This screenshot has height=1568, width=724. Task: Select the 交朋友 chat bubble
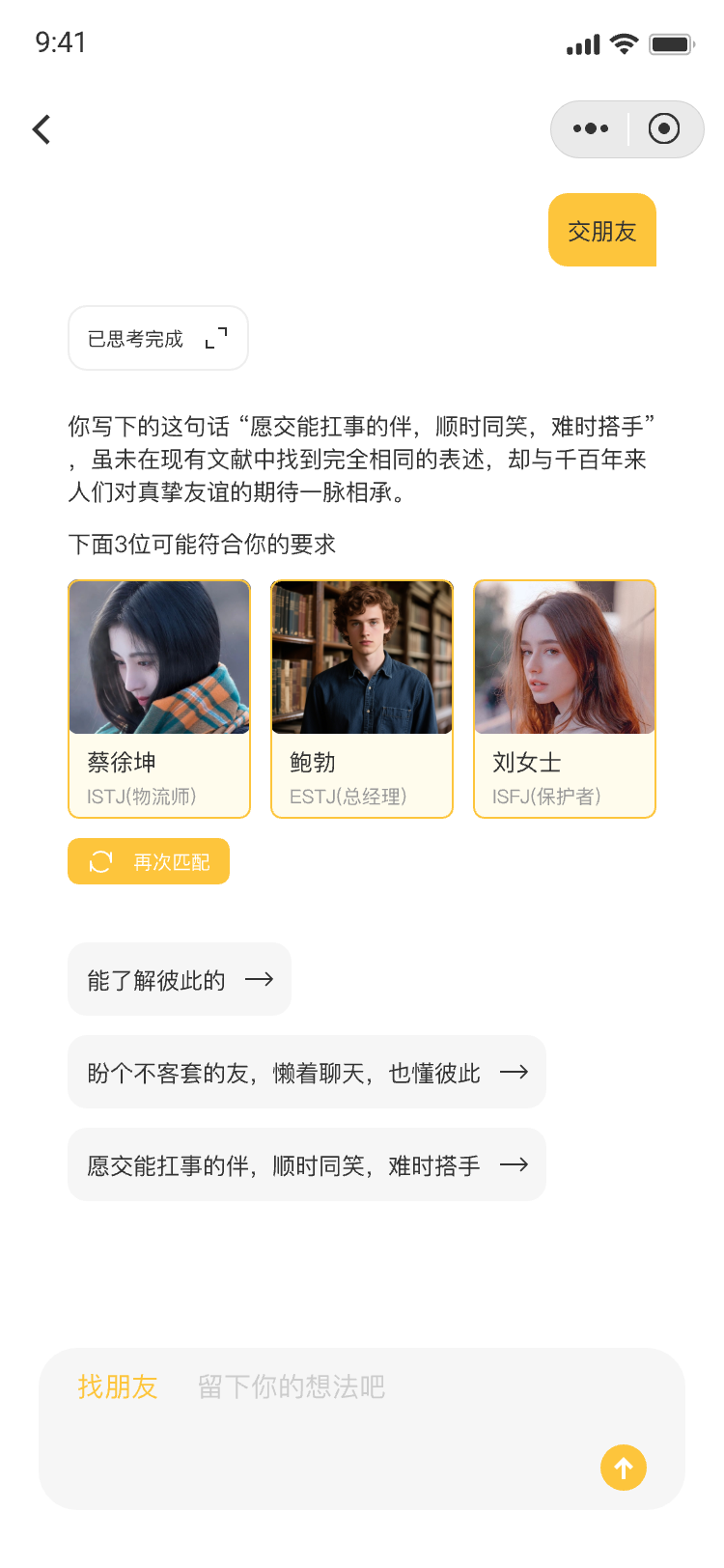point(601,230)
